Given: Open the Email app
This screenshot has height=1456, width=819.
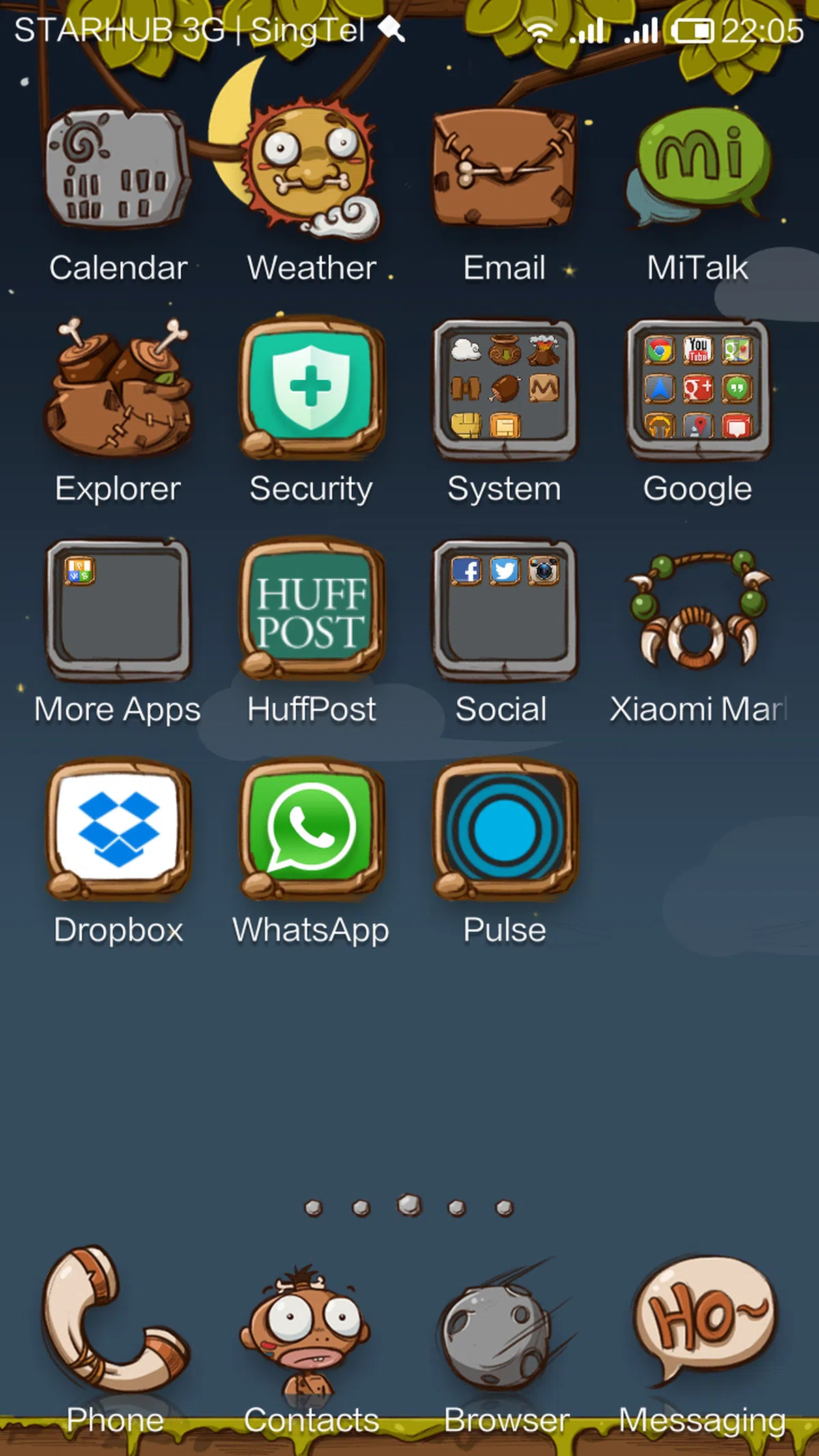Looking at the screenshot, I should tap(504, 169).
